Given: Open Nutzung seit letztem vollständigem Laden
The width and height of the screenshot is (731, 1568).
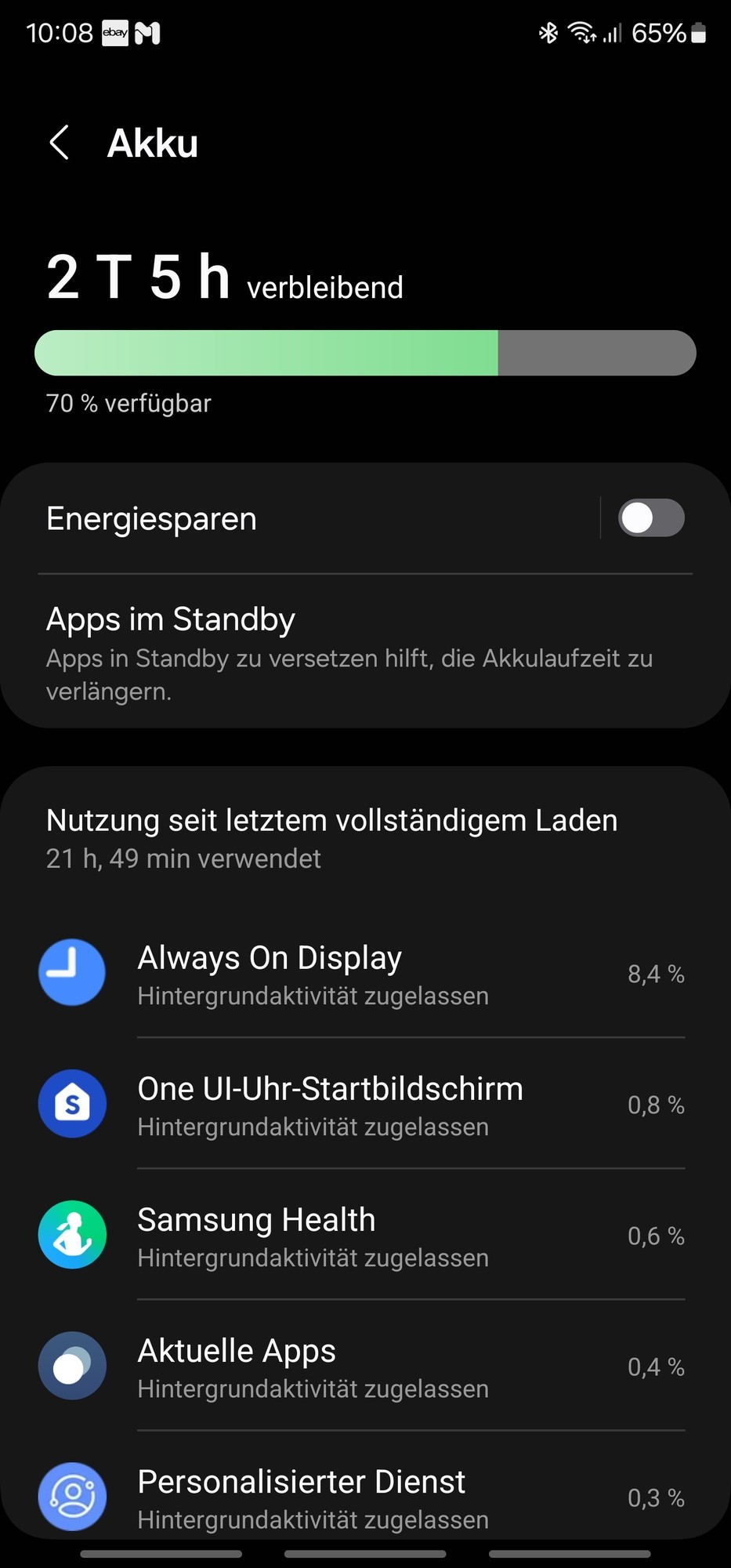Looking at the screenshot, I should pos(332,837).
